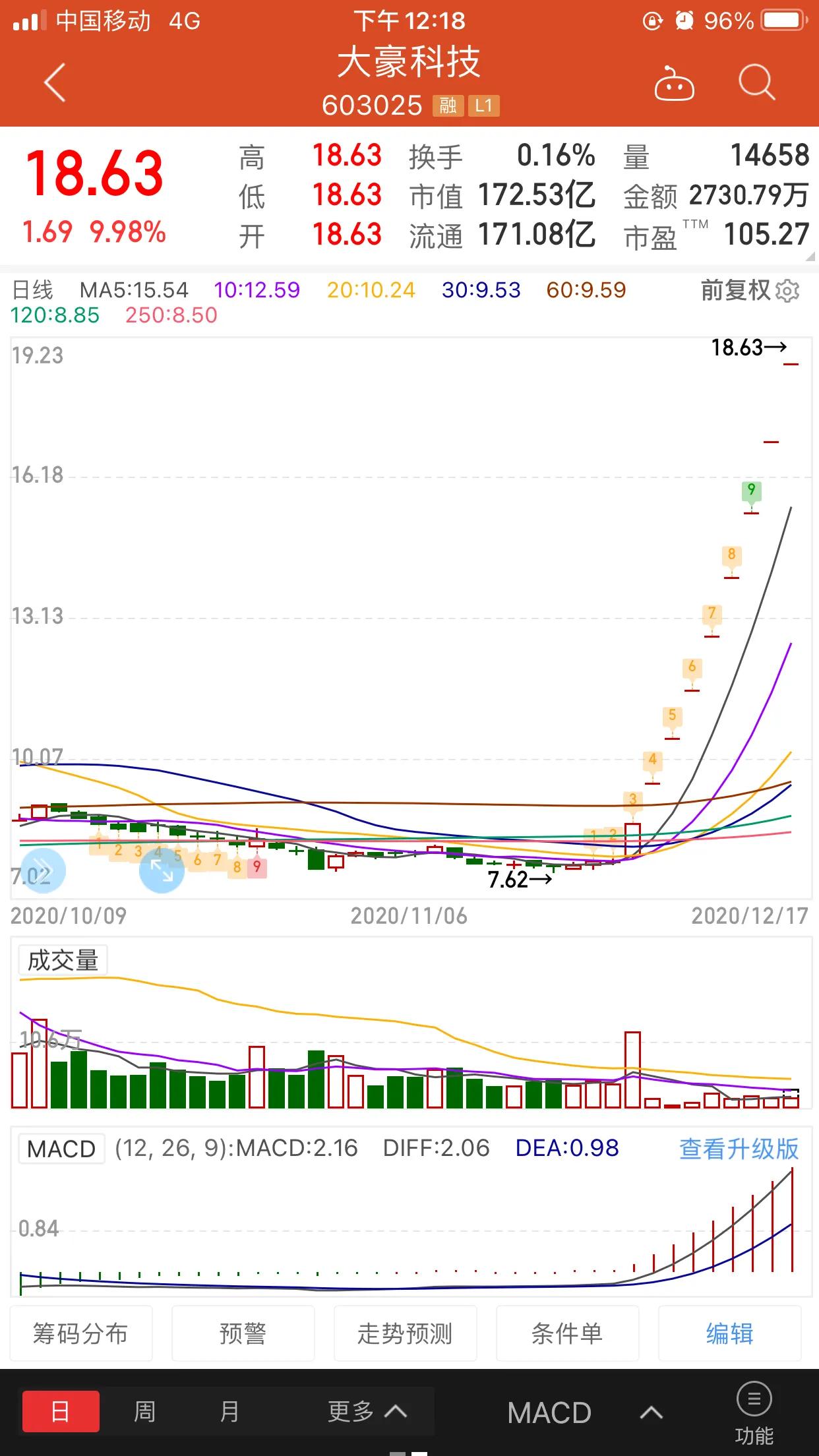Expand chart to full screen
The height and width of the screenshot is (1456, 819).
tap(162, 870)
